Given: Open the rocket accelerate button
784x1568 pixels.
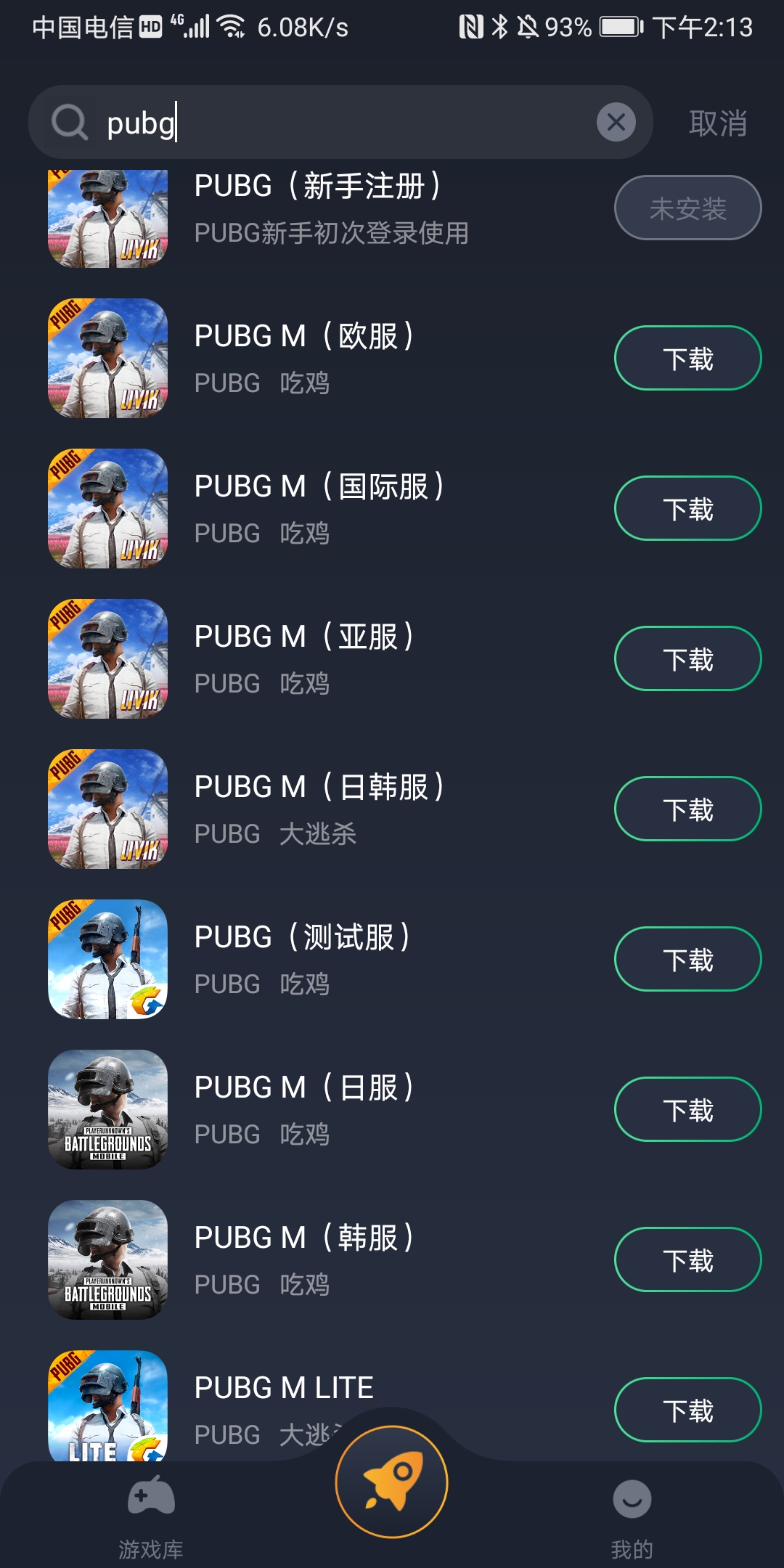Looking at the screenshot, I should pyautogui.click(x=391, y=1482).
